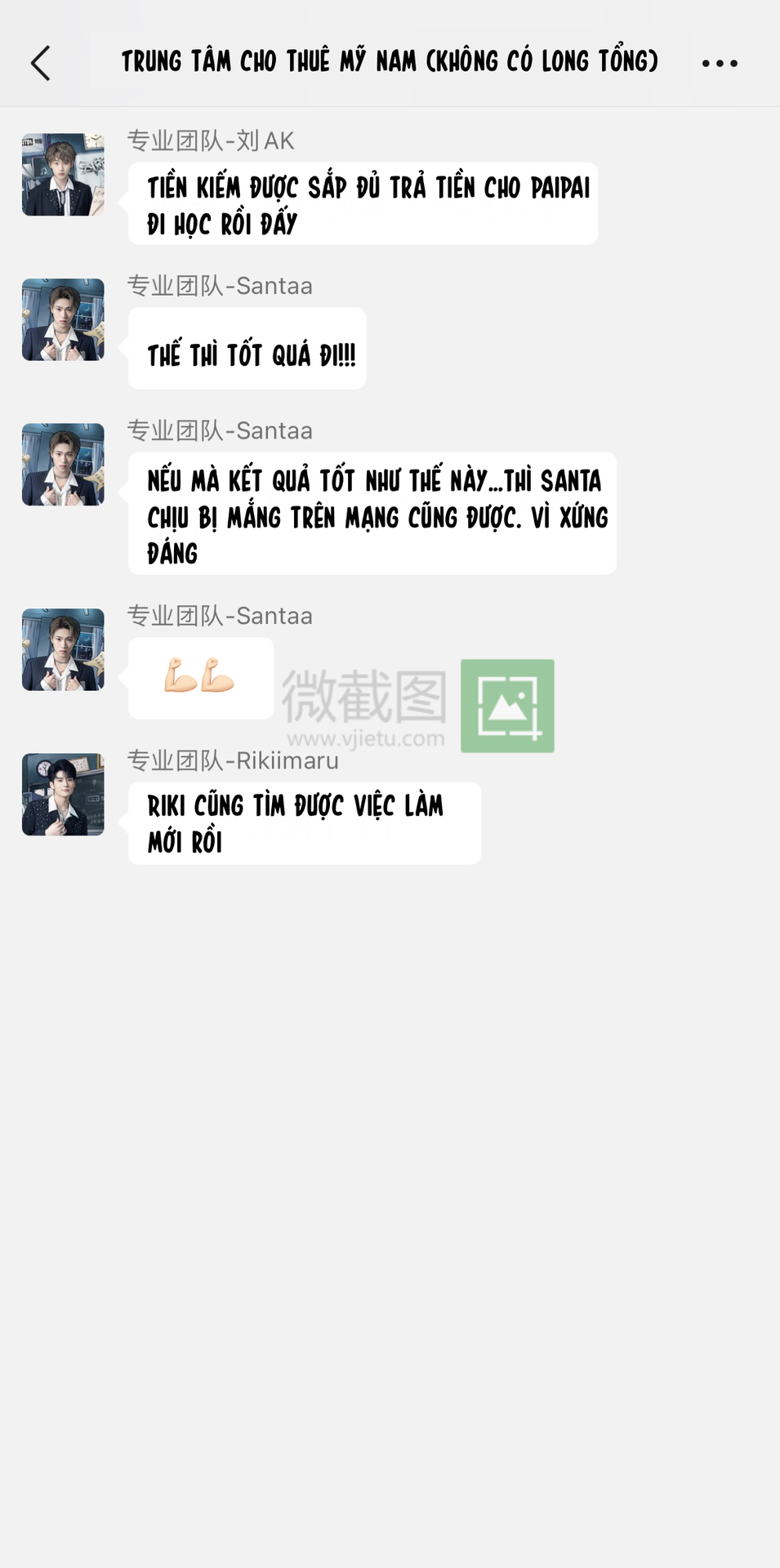
Task: Open 刘AK's profile picture
Action: 63,175
